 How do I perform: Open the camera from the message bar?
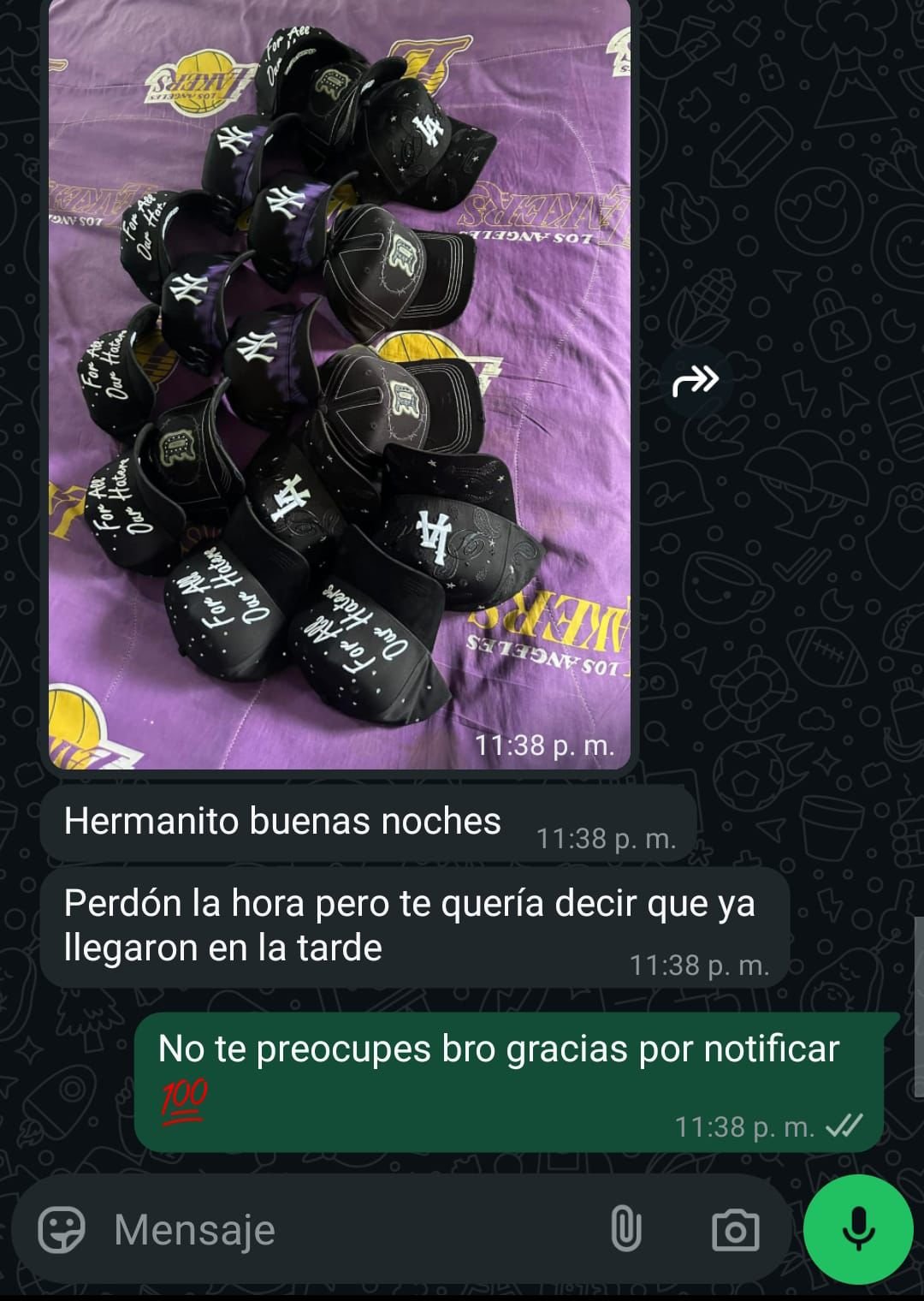click(735, 1230)
